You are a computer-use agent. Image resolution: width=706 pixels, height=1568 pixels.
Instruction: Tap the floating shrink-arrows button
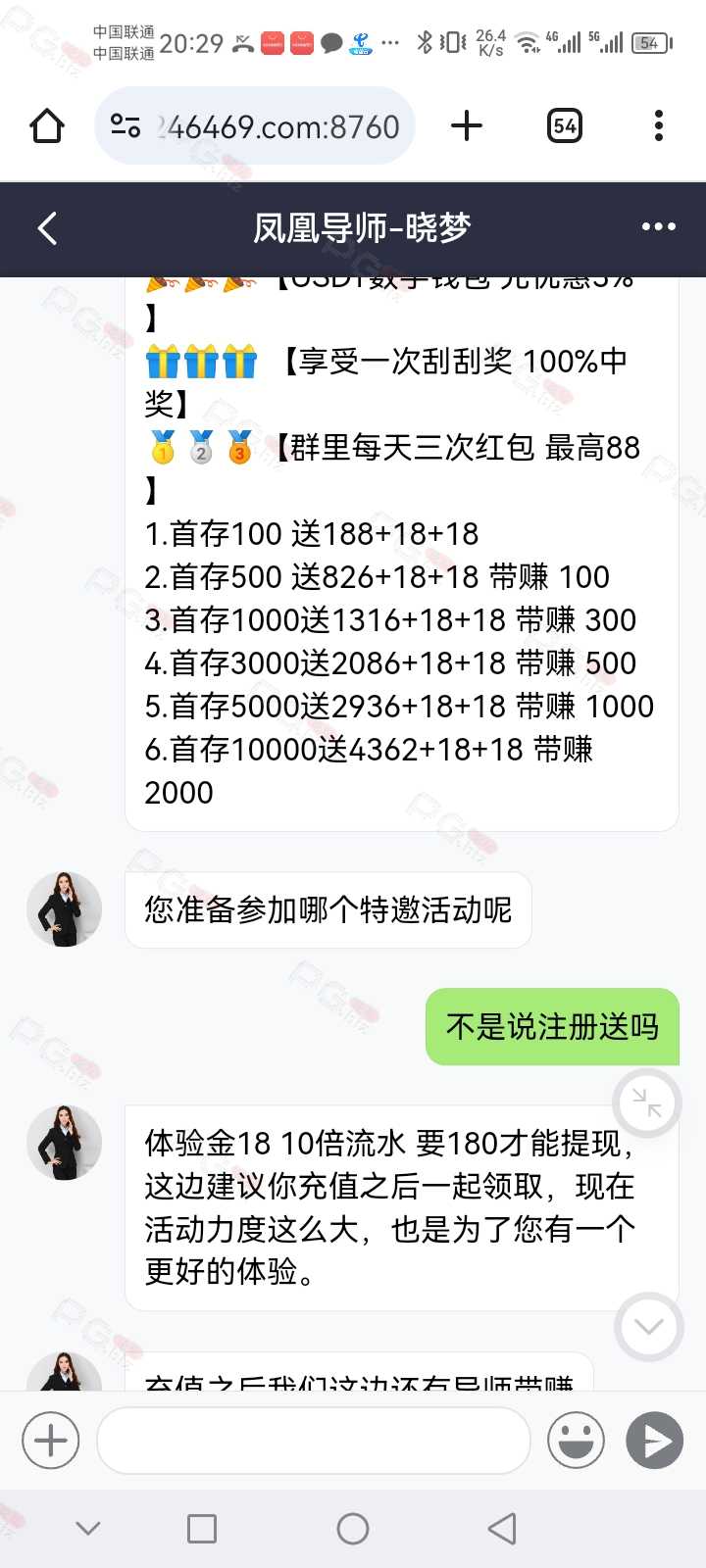pos(646,1103)
